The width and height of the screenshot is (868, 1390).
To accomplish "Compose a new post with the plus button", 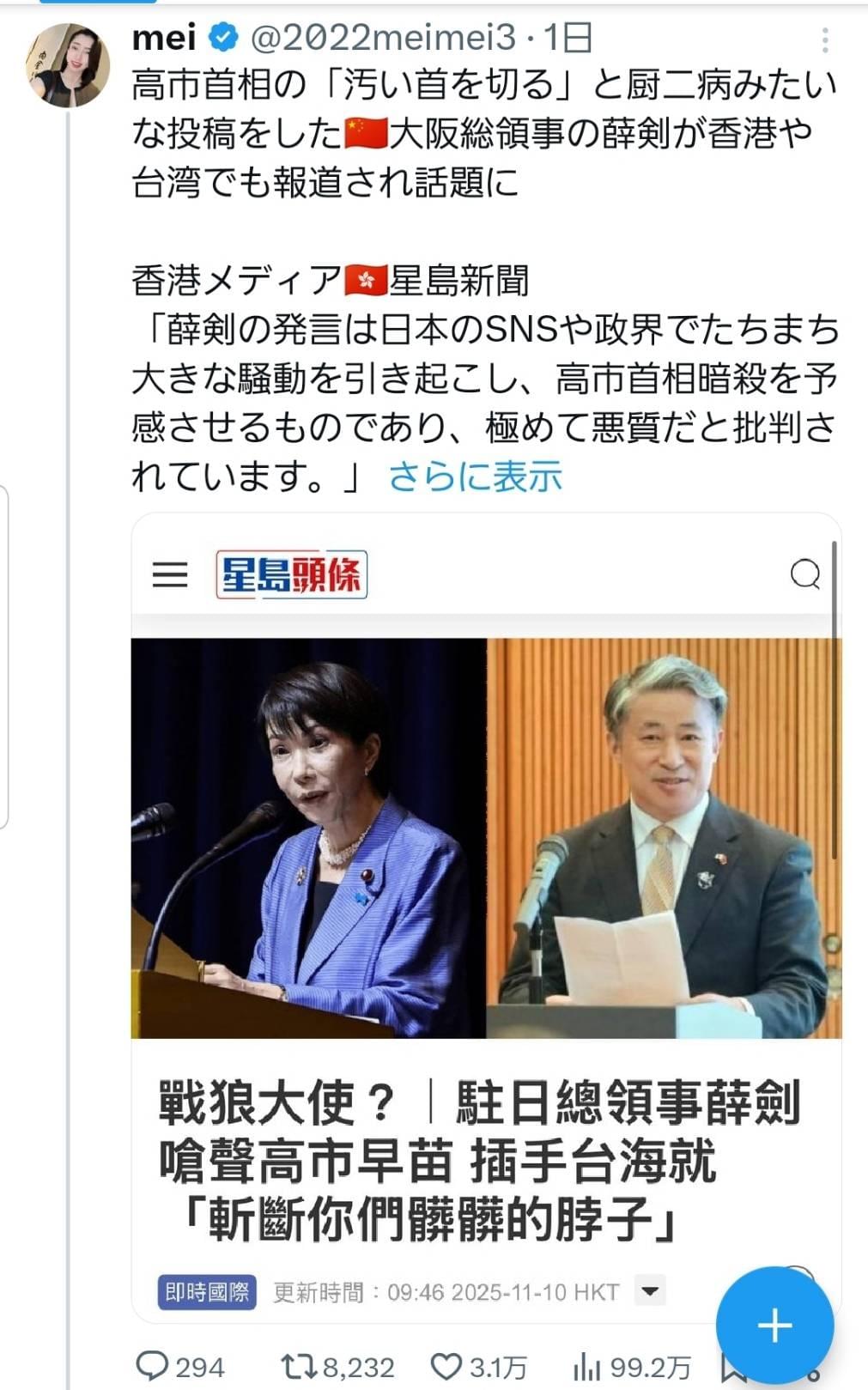I will point(774,1325).
